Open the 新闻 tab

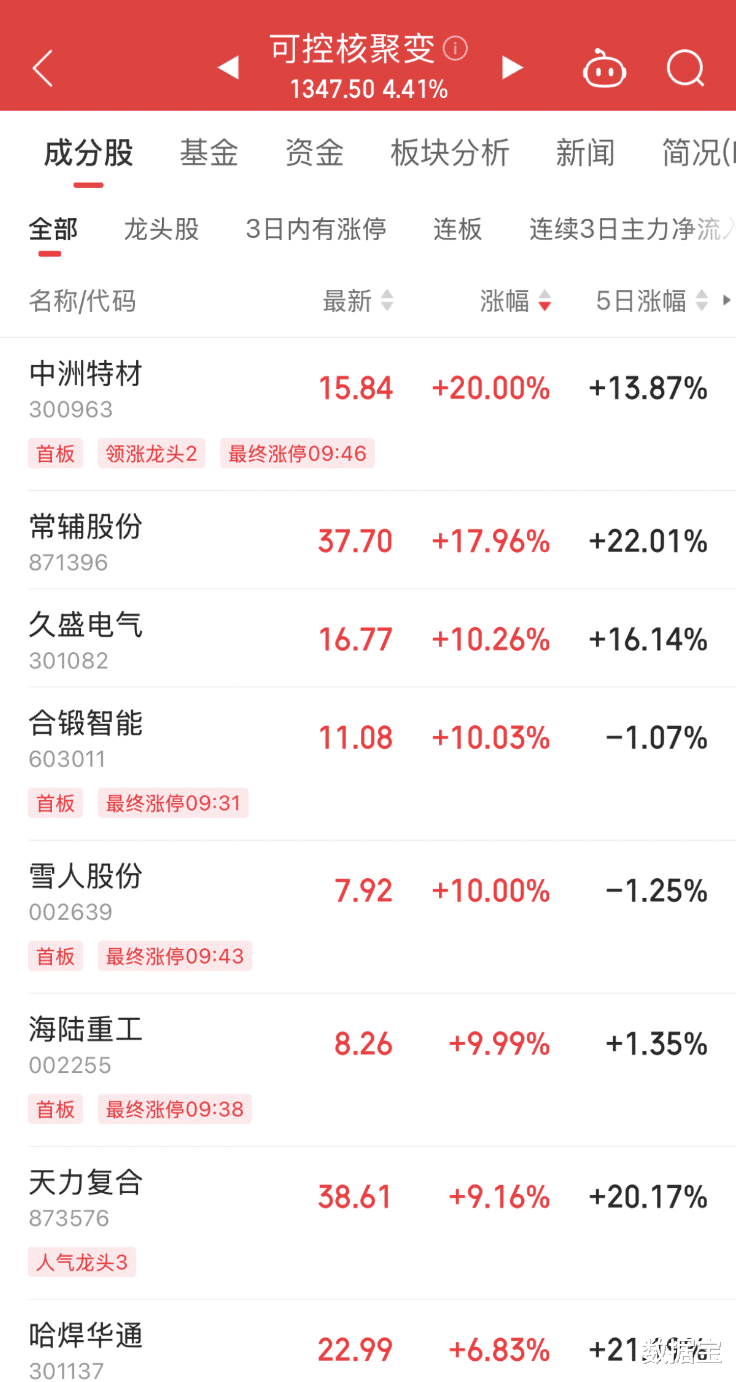[585, 153]
